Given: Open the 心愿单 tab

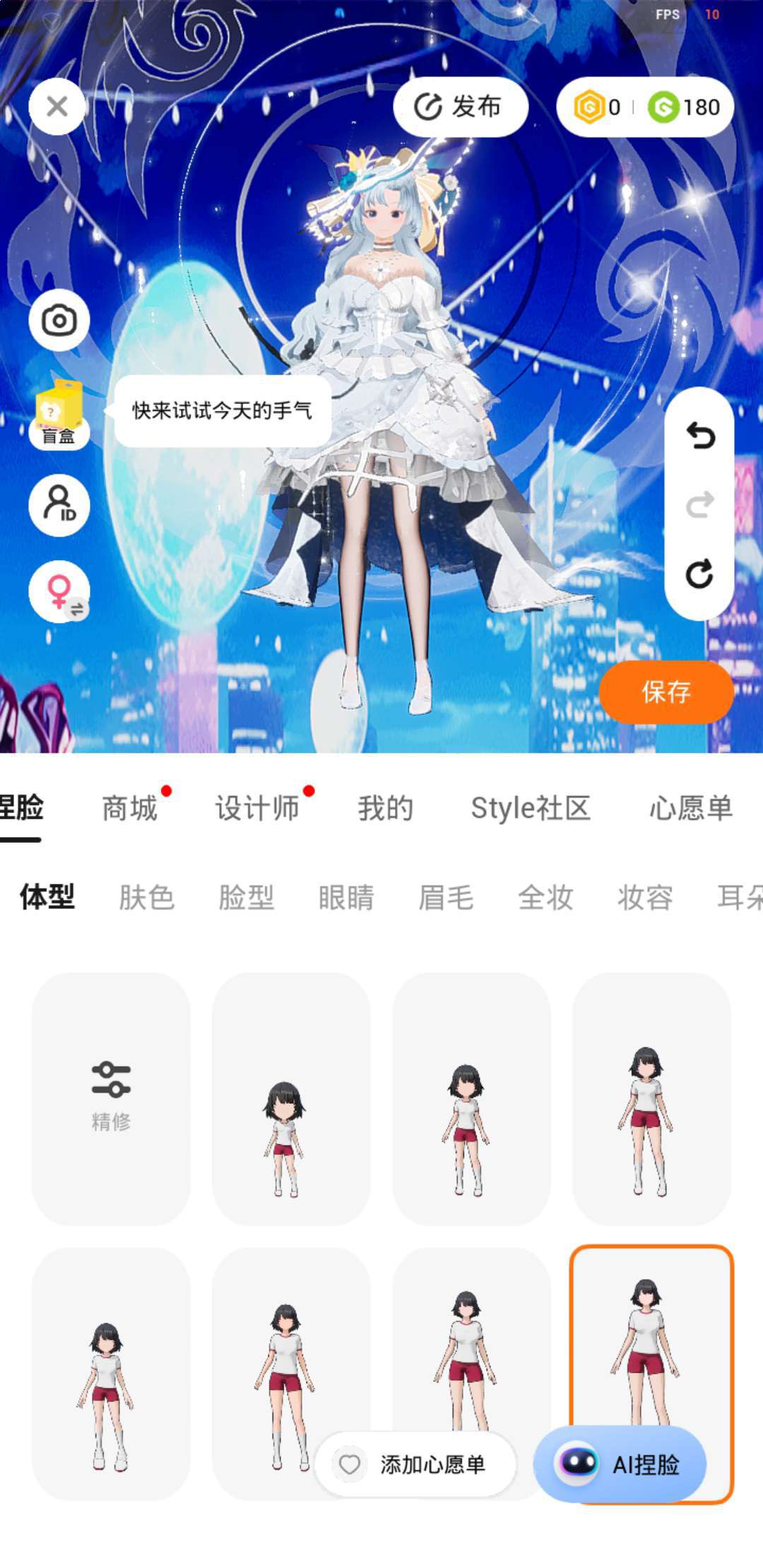Looking at the screenshot, I should (x=690, y=808).
